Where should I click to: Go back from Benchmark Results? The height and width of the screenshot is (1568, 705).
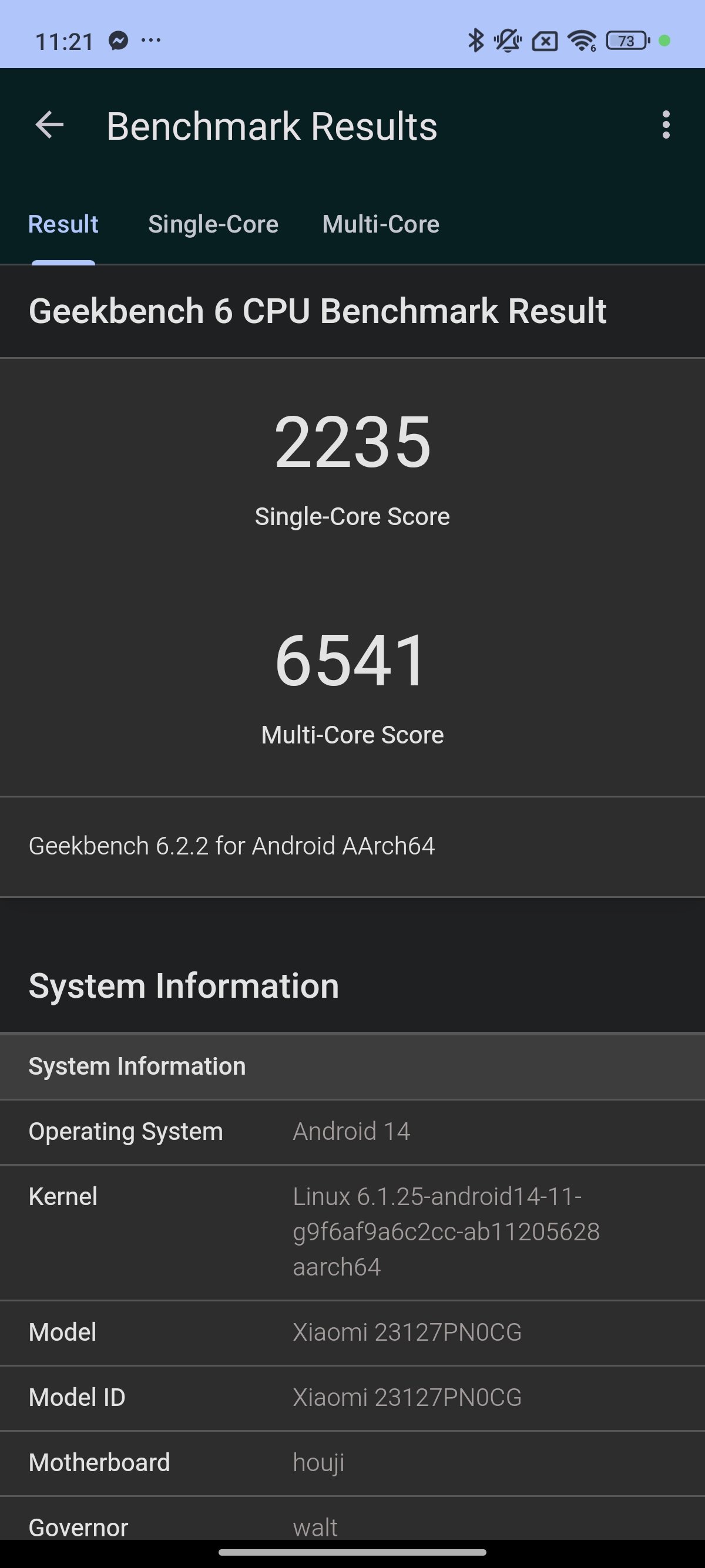pyautogui.click(x=49, y=126)
